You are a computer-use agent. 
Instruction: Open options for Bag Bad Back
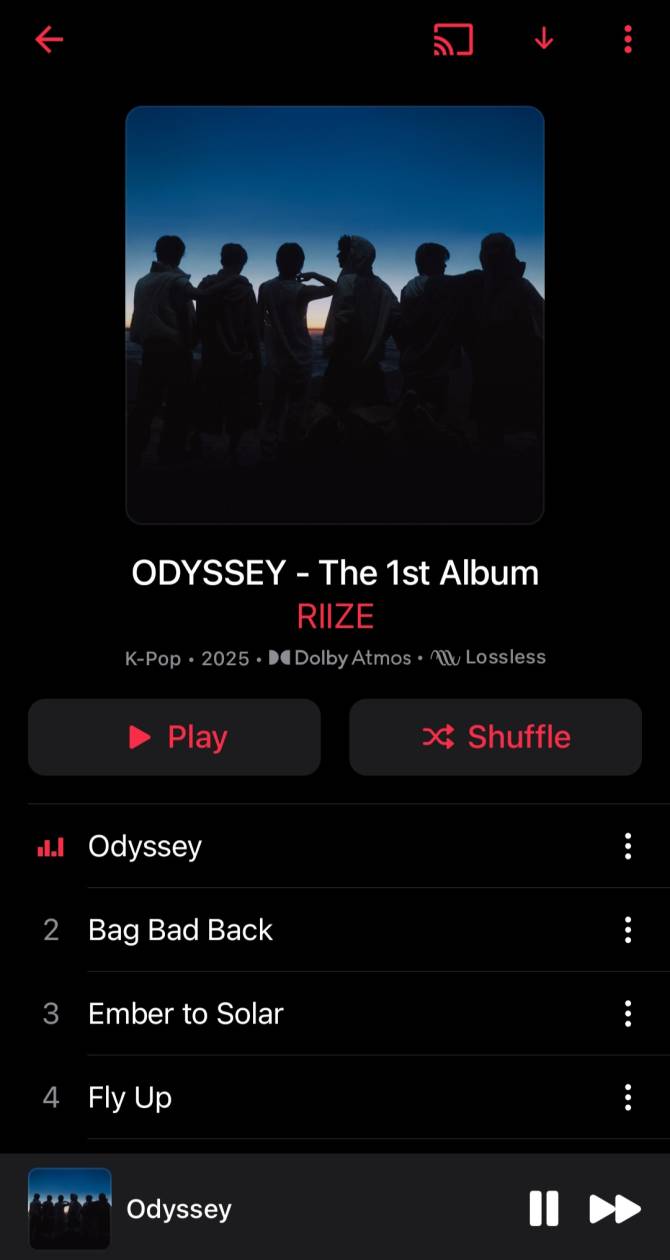click(627, 930)
